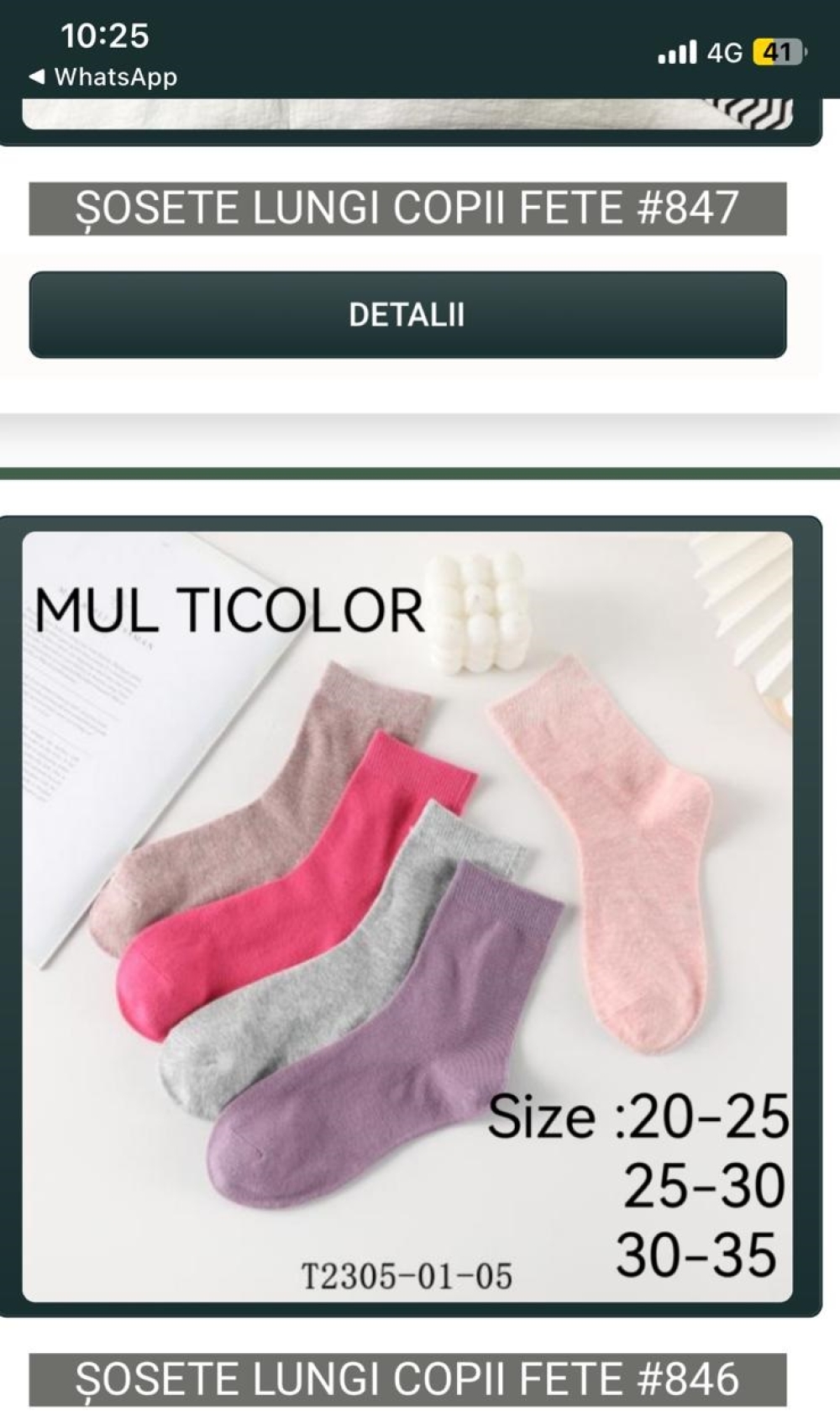Open the multicolor socks product image #846
The image size is (840, 1411).
[407, 917]
